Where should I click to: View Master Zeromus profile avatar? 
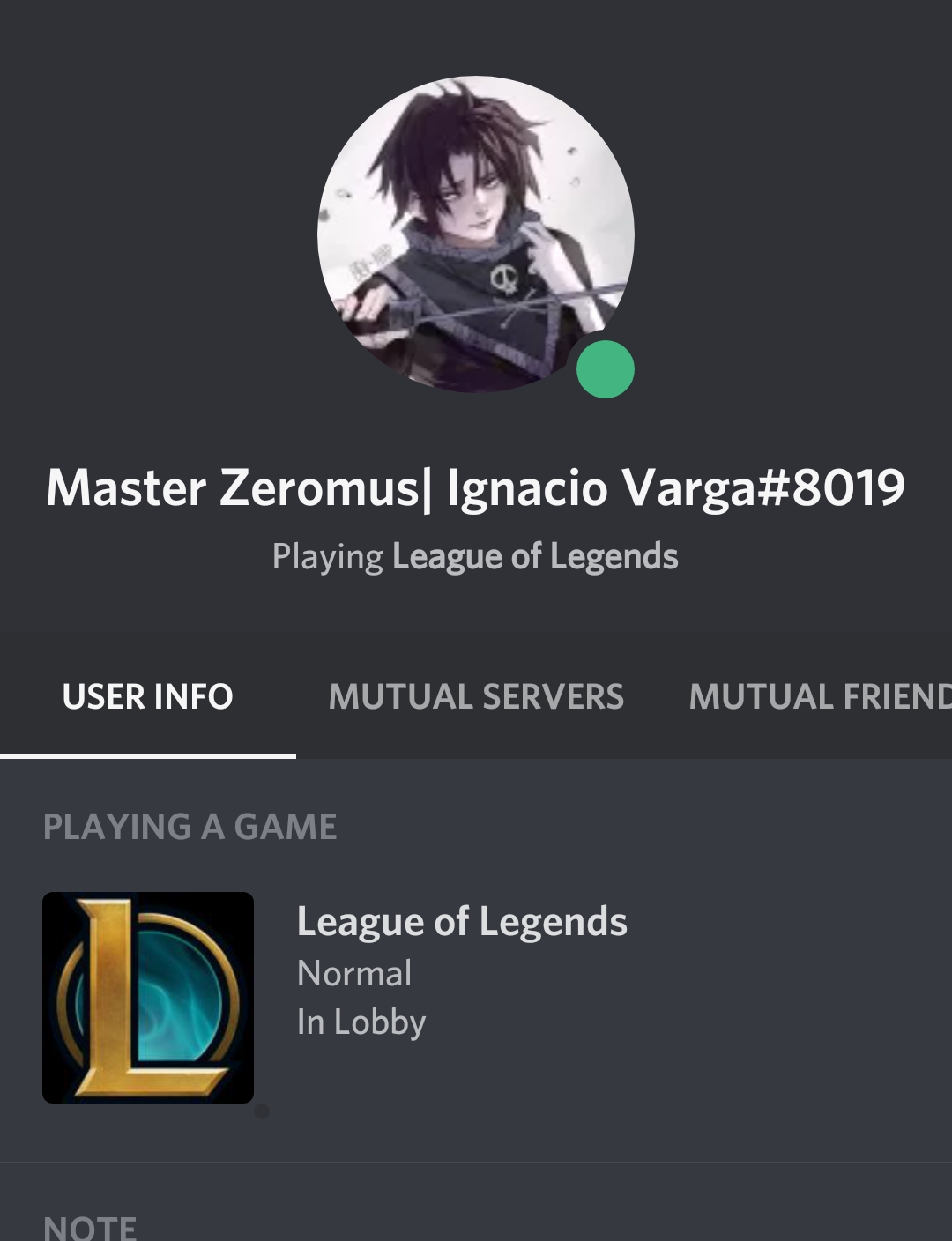point(475,234)
